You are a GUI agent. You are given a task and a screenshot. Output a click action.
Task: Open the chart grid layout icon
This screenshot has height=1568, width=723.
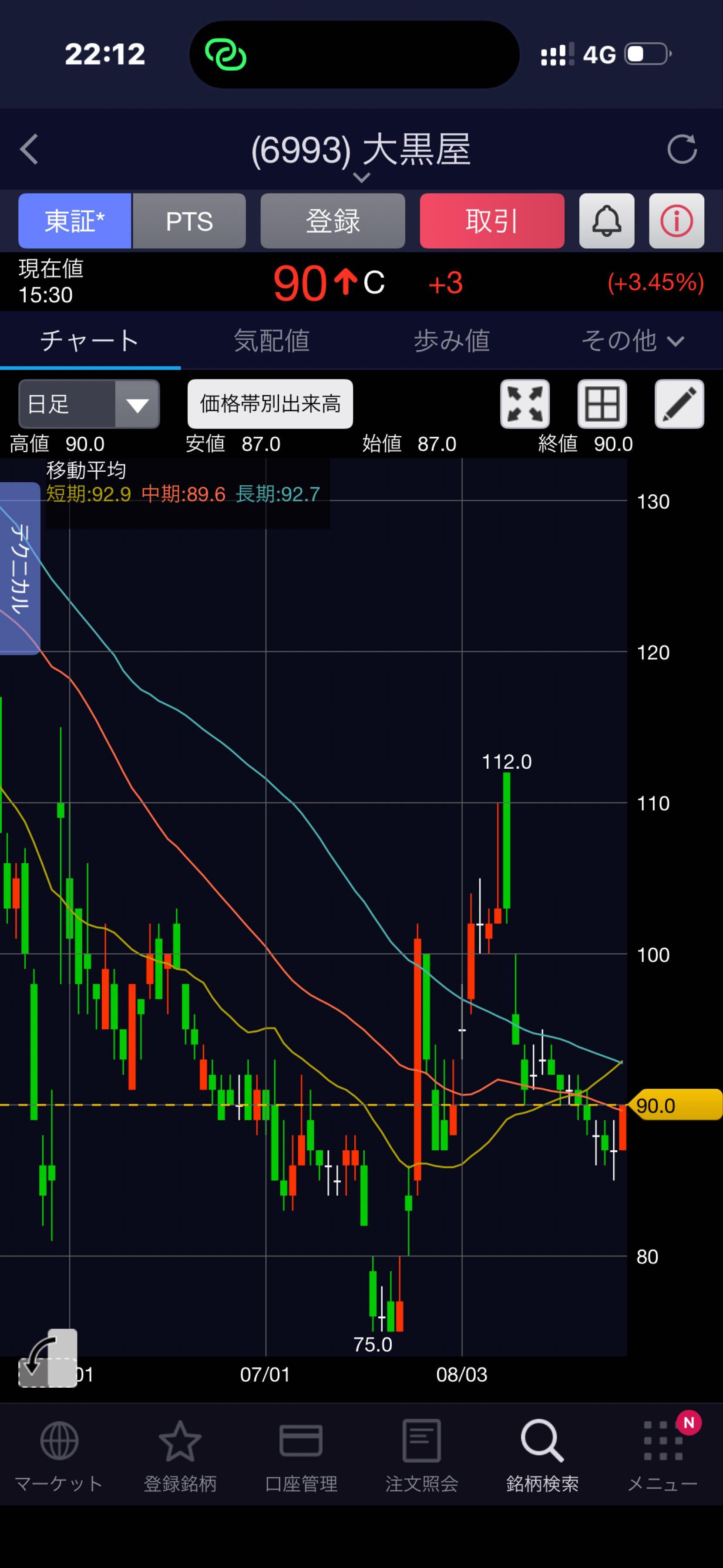coord(602,404)
